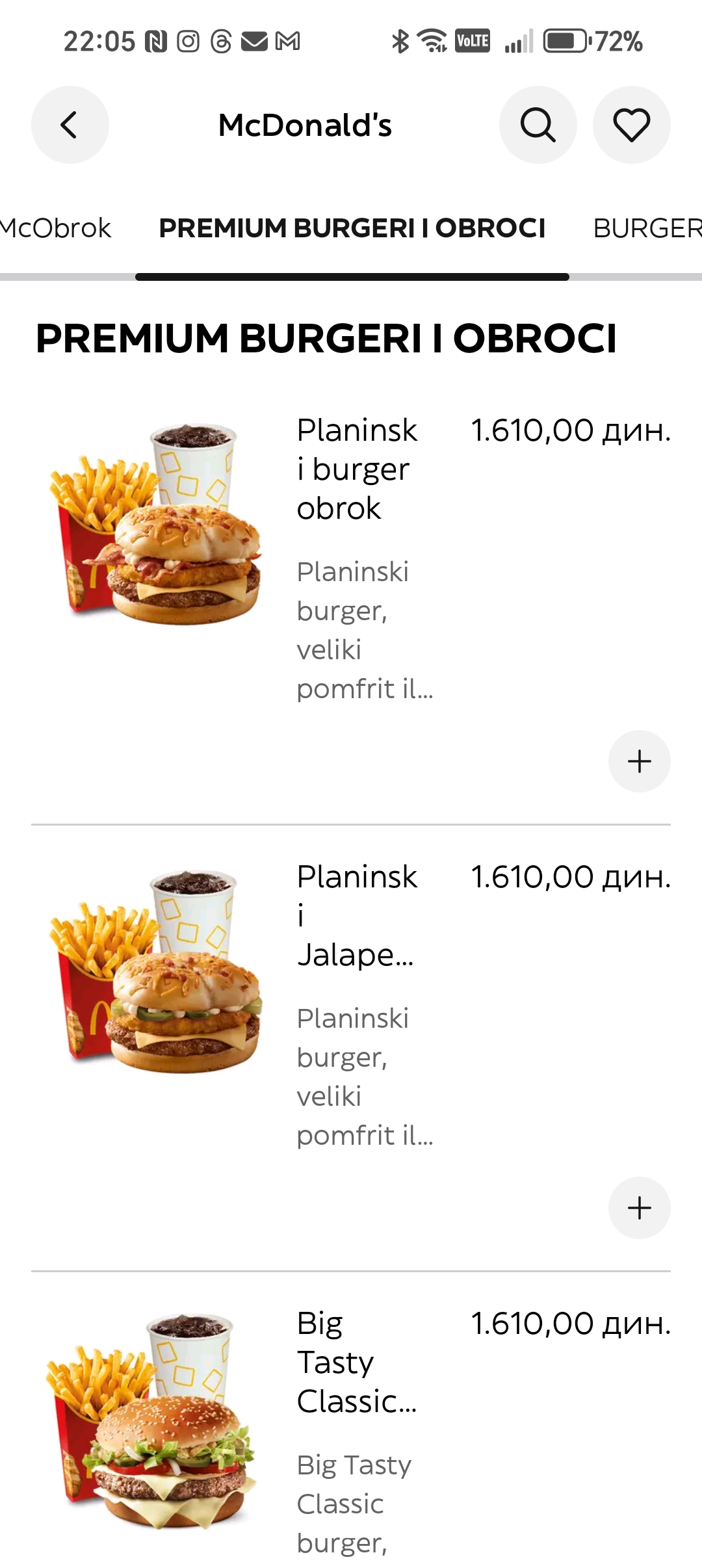This screenshot has height=1568, width=702.
Task: Go back from the McDonald's menu
Action: [70, 125]
